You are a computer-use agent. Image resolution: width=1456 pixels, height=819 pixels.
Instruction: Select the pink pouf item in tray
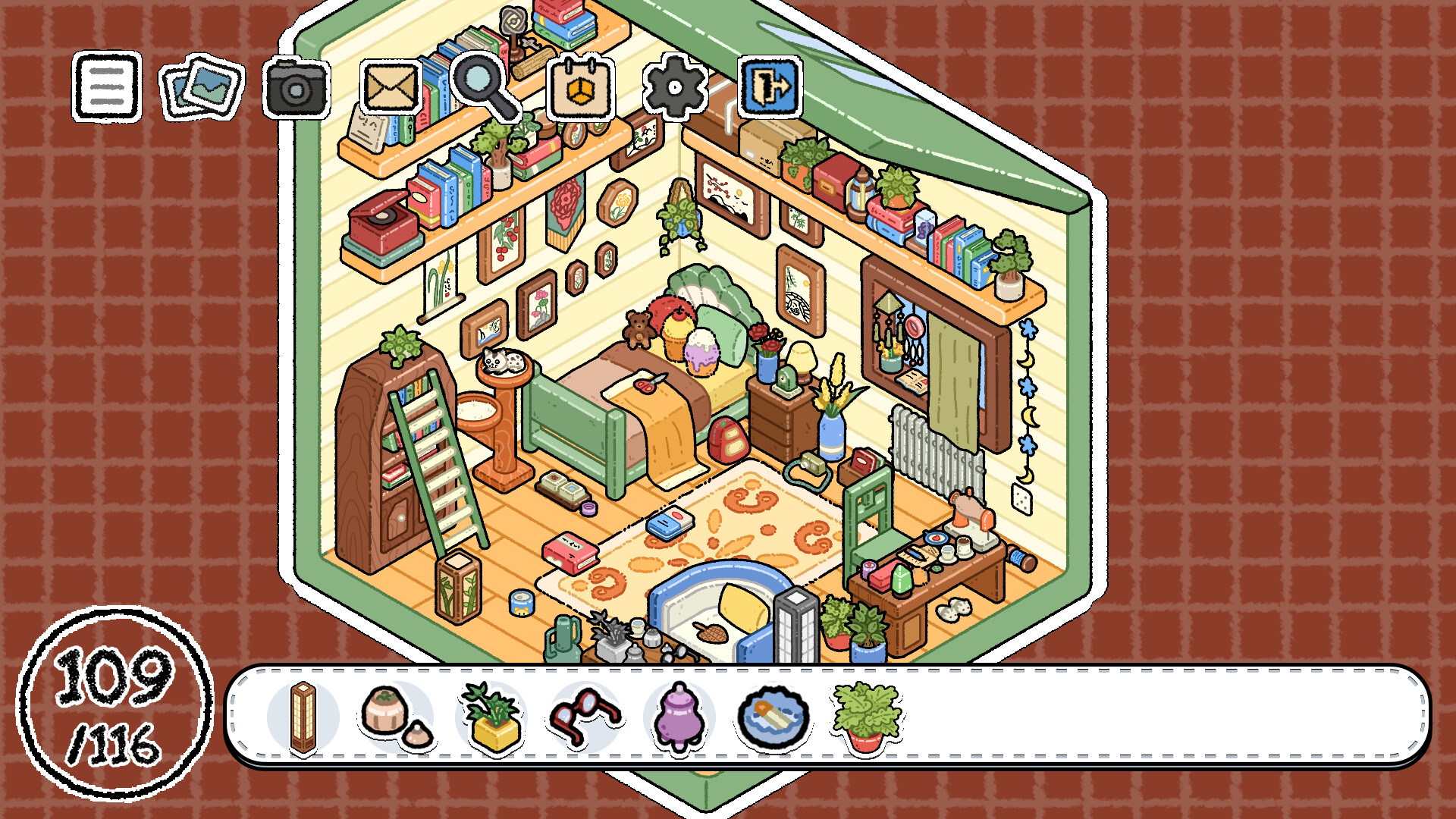coord(396,717)
